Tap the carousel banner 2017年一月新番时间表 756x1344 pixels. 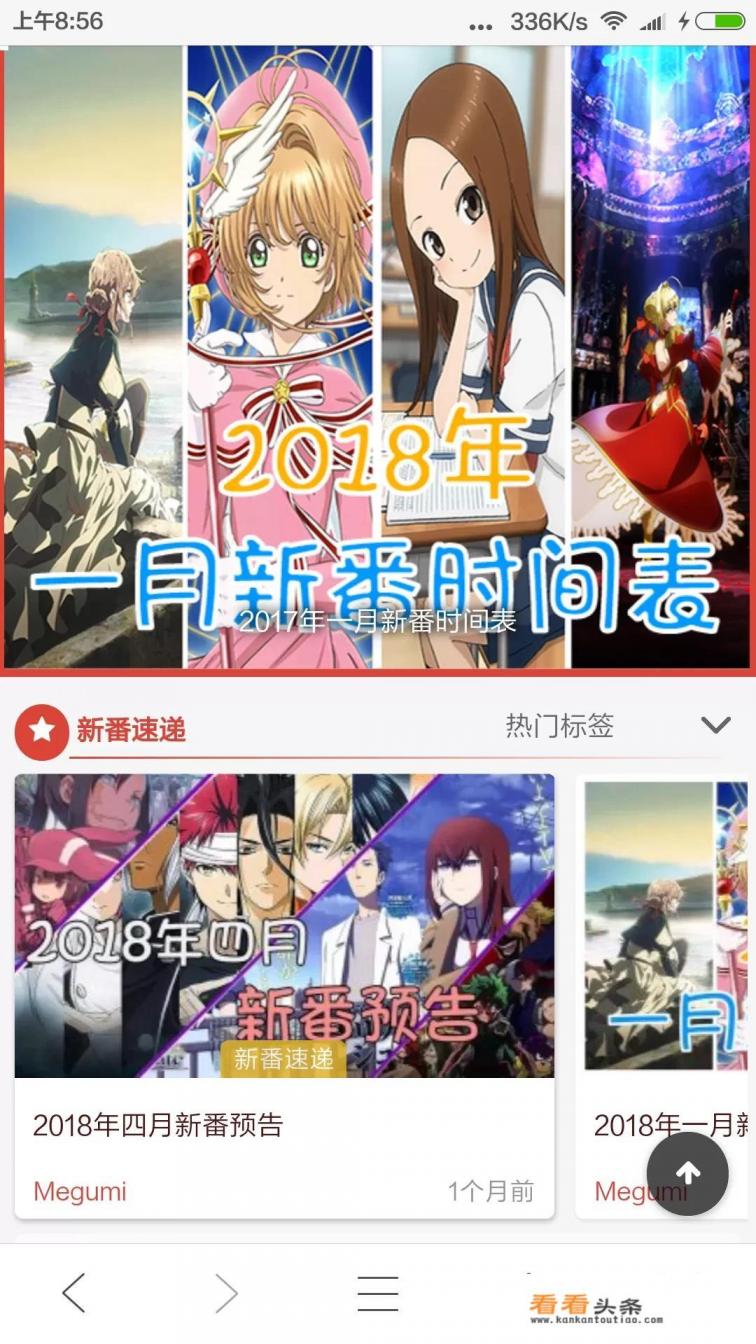[x=378, y=360]
